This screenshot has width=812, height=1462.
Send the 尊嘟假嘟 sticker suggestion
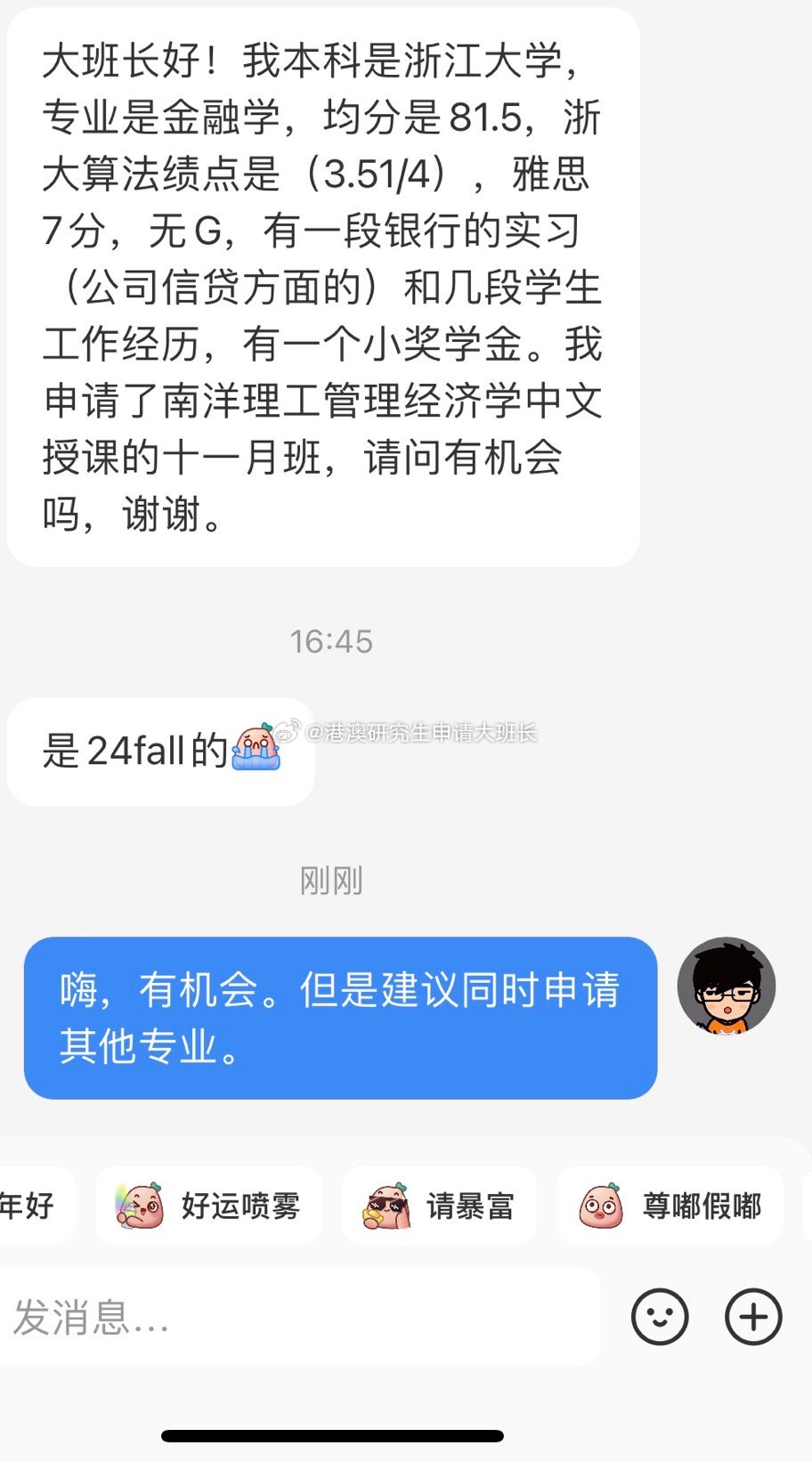pos(670,1206)
